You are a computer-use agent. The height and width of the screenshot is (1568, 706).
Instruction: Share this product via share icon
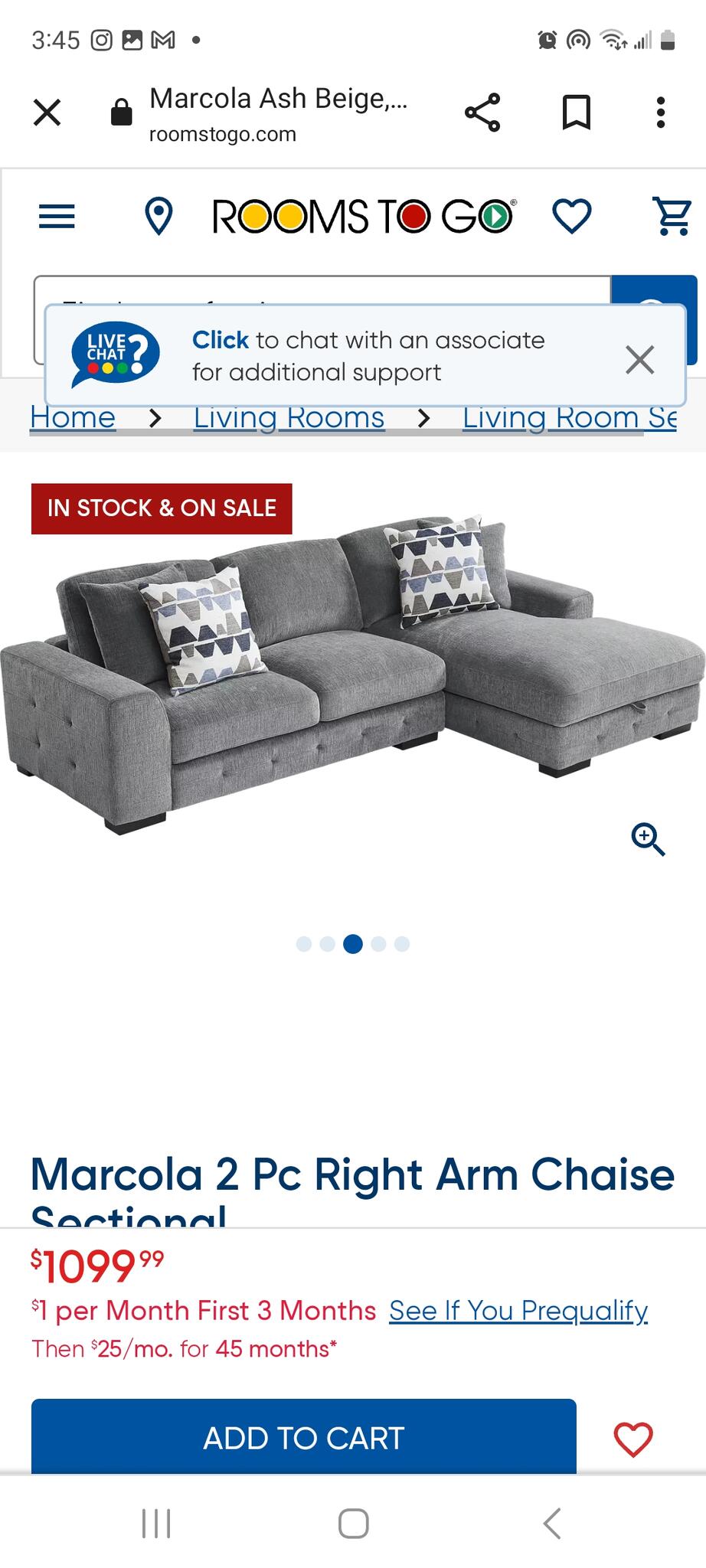tap(481, 112)
